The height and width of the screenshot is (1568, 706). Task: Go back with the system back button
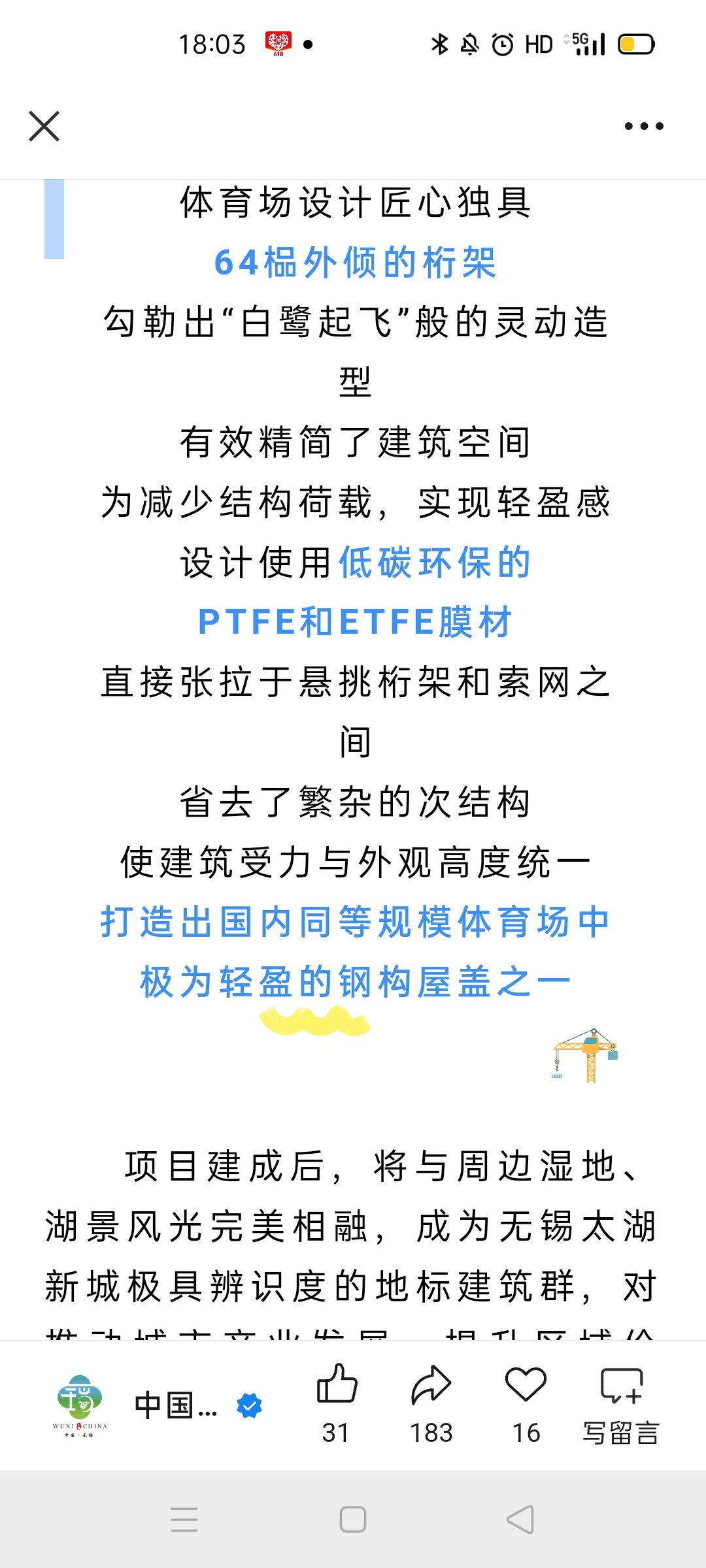(520, 1520)
